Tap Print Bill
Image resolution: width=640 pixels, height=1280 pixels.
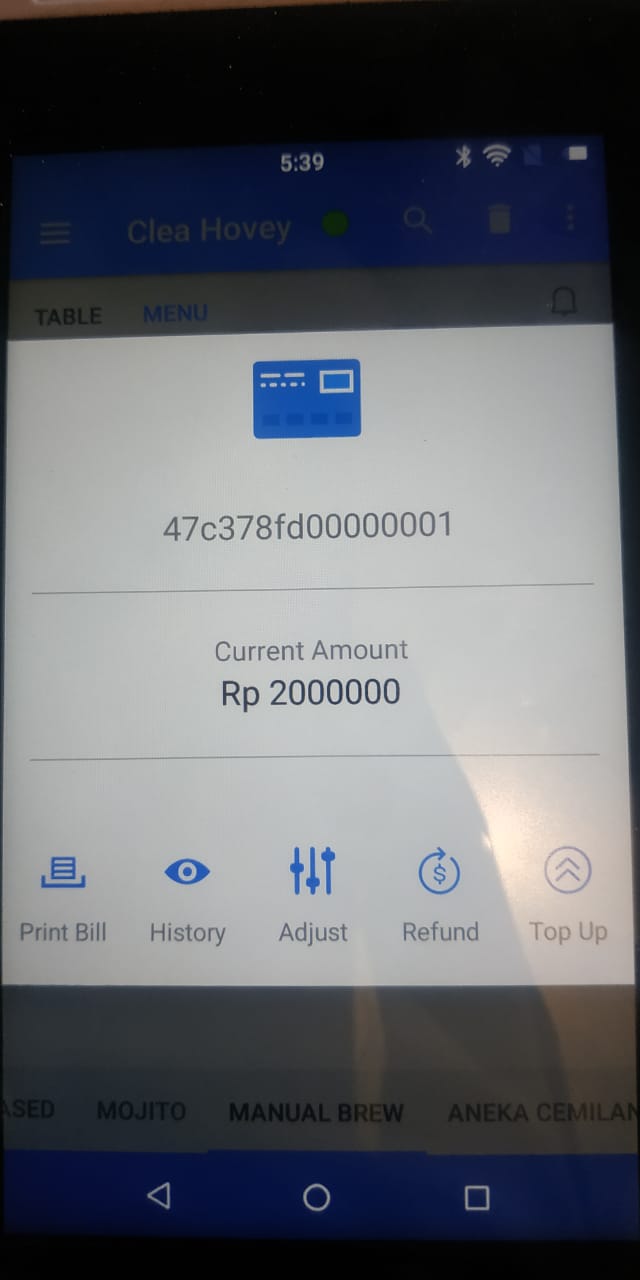click(x=63, y=894)
